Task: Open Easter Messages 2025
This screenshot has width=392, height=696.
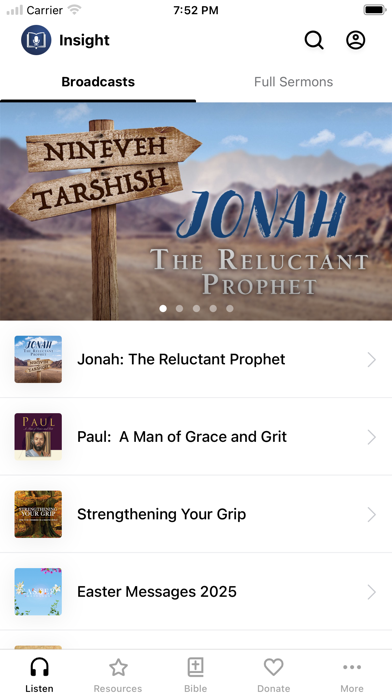Action: pos(196,592)
